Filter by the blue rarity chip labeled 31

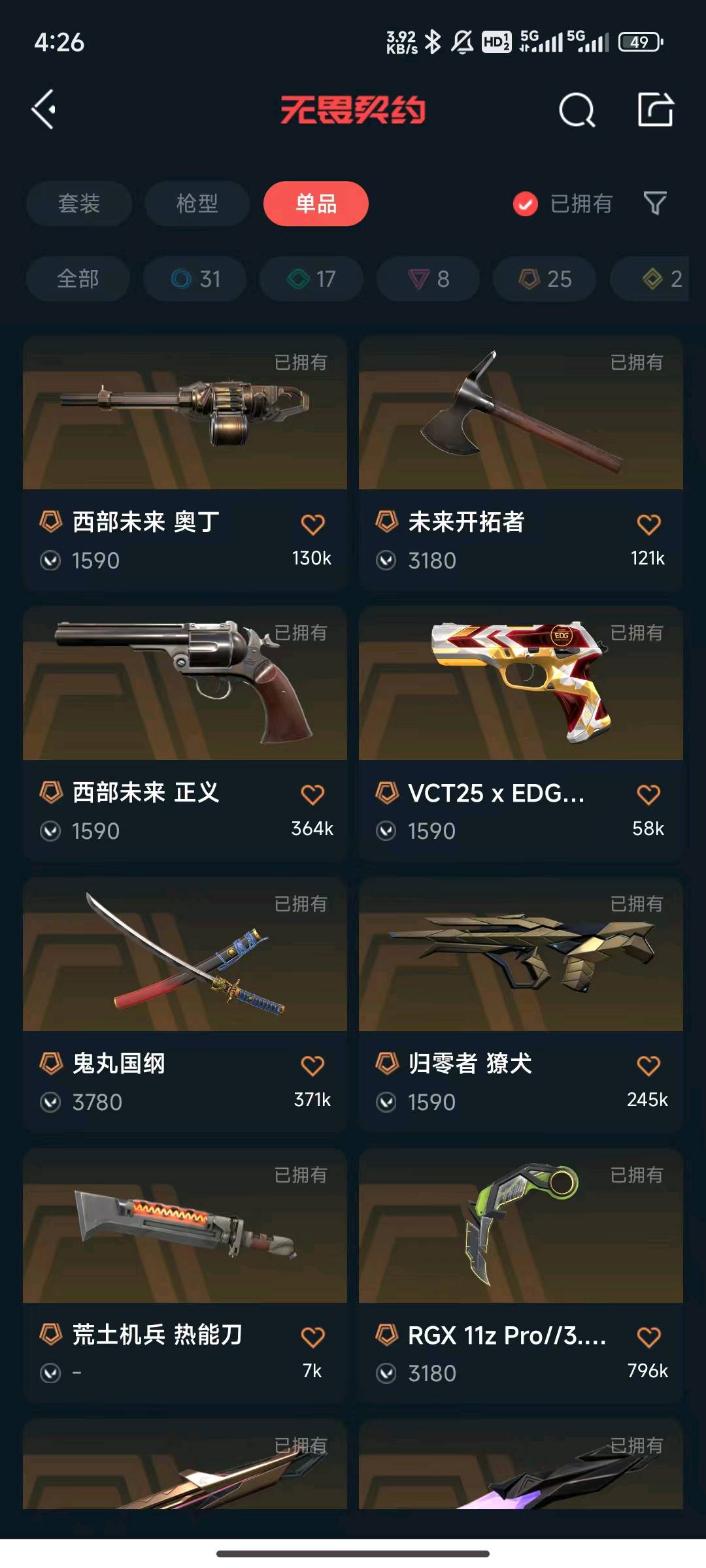195,279
